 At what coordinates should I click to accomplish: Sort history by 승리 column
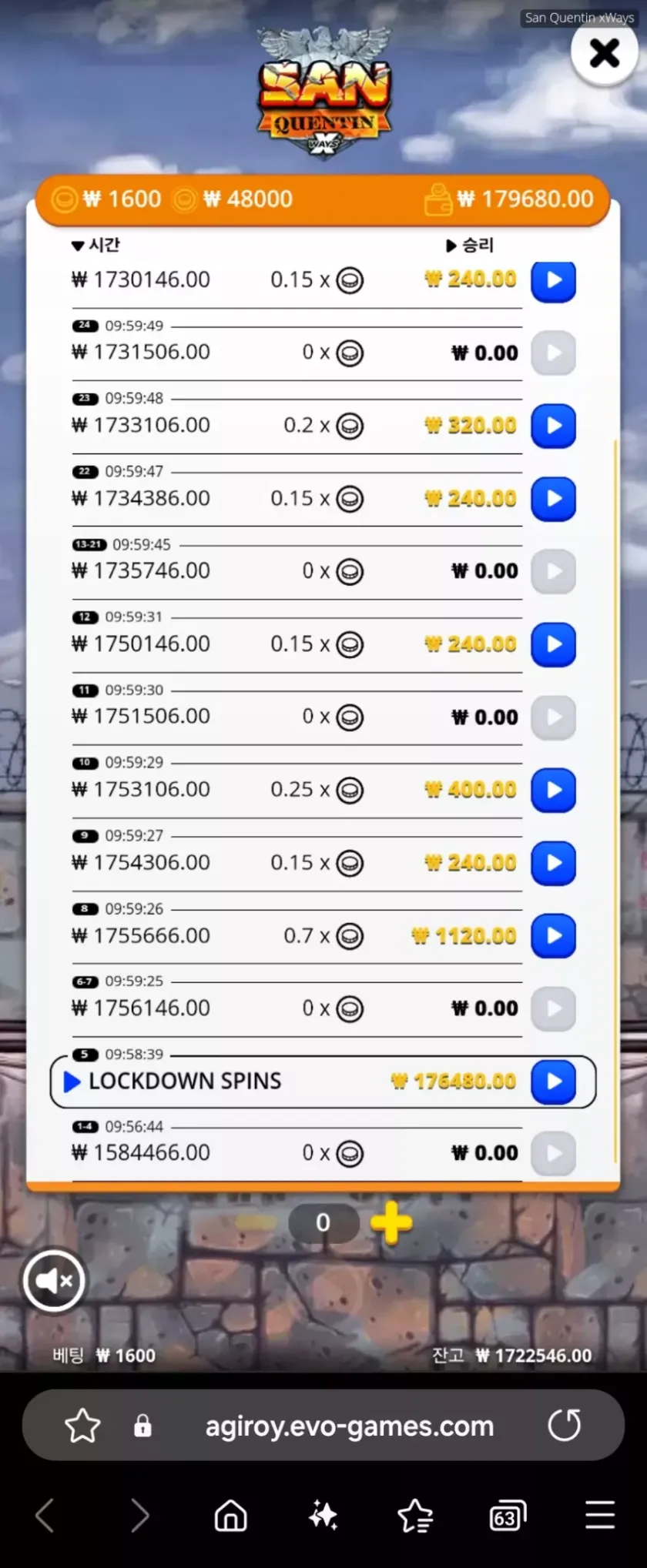(x=470, y=246)
